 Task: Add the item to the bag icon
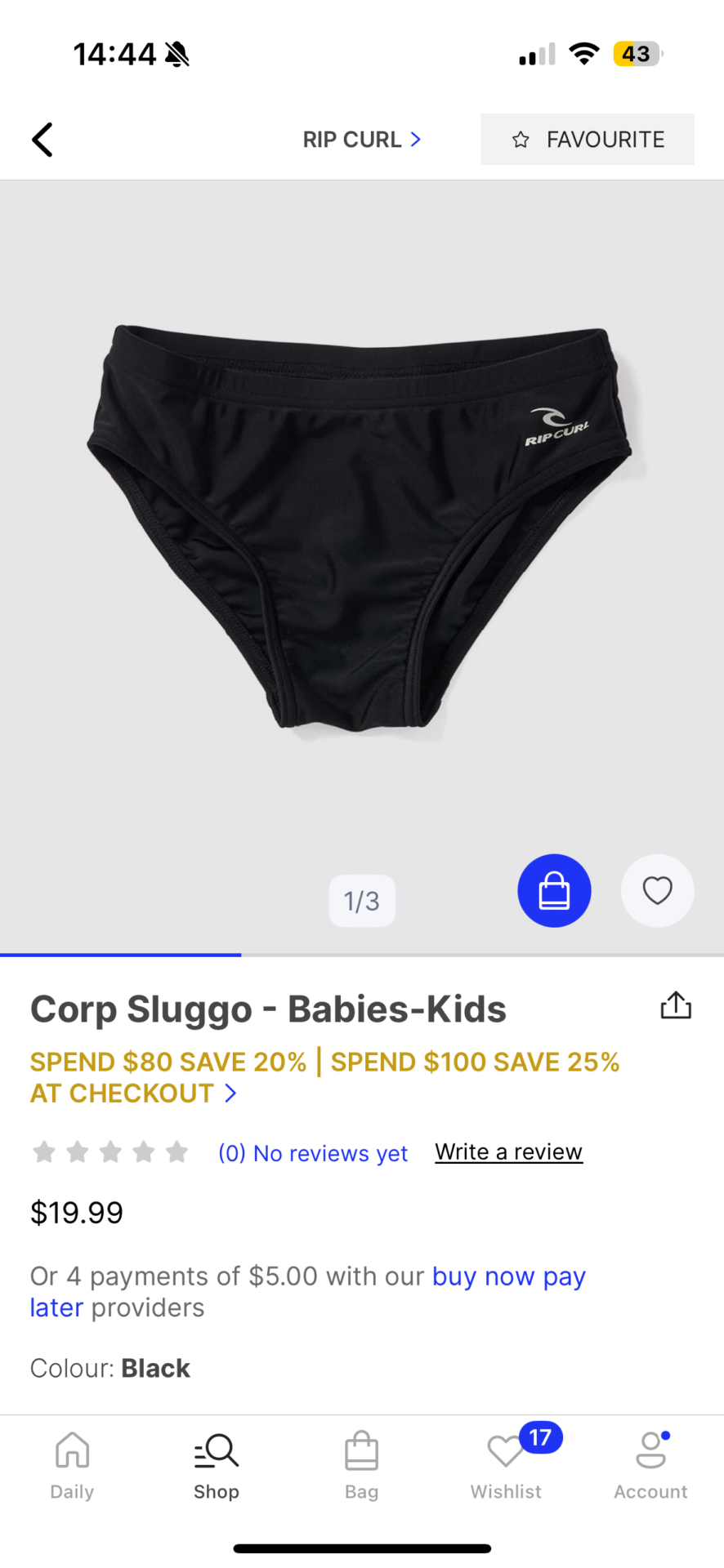[554, 890]
